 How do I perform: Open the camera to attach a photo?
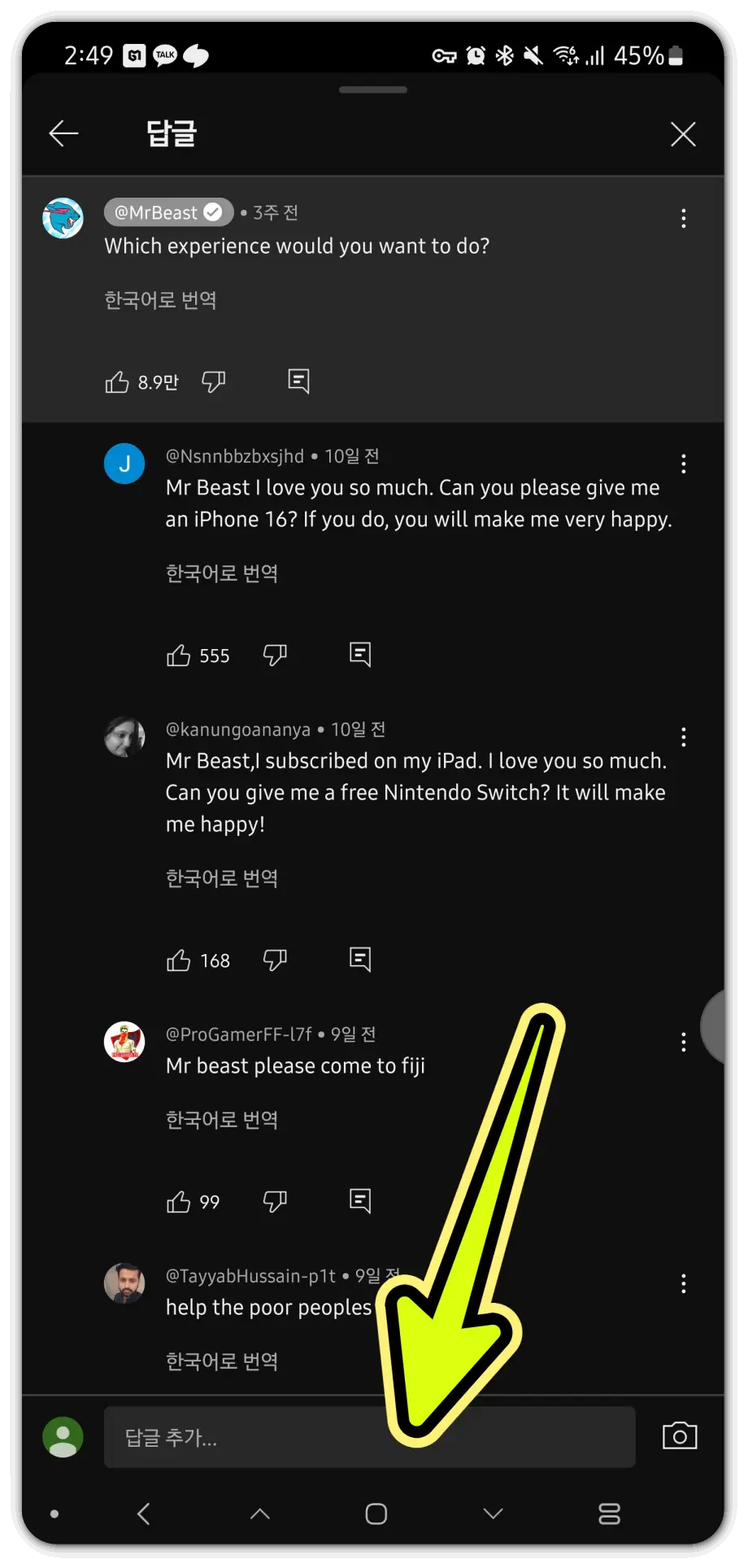pos(680,1435)
